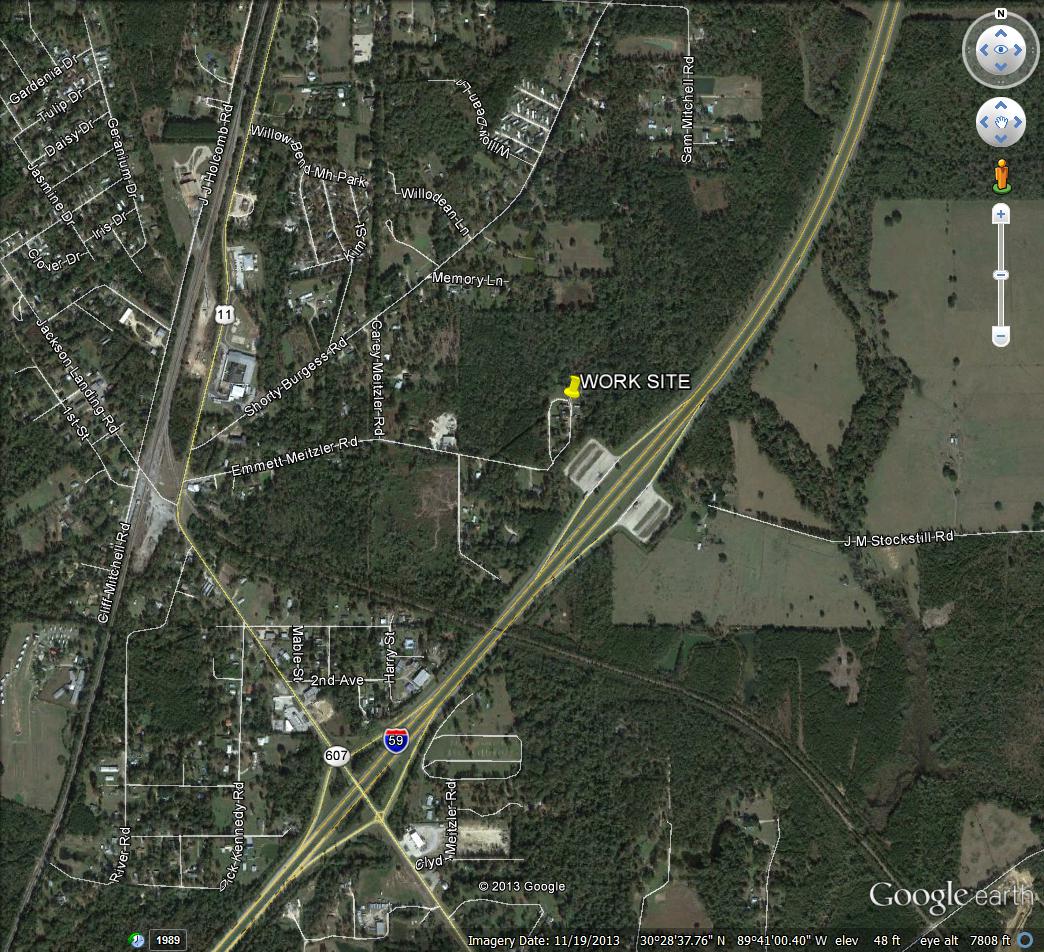This screenshot has height=952, width=1044.
Task: Tap the zoom slider handle
Action: pyautogui.click(x=1001, y=275)
